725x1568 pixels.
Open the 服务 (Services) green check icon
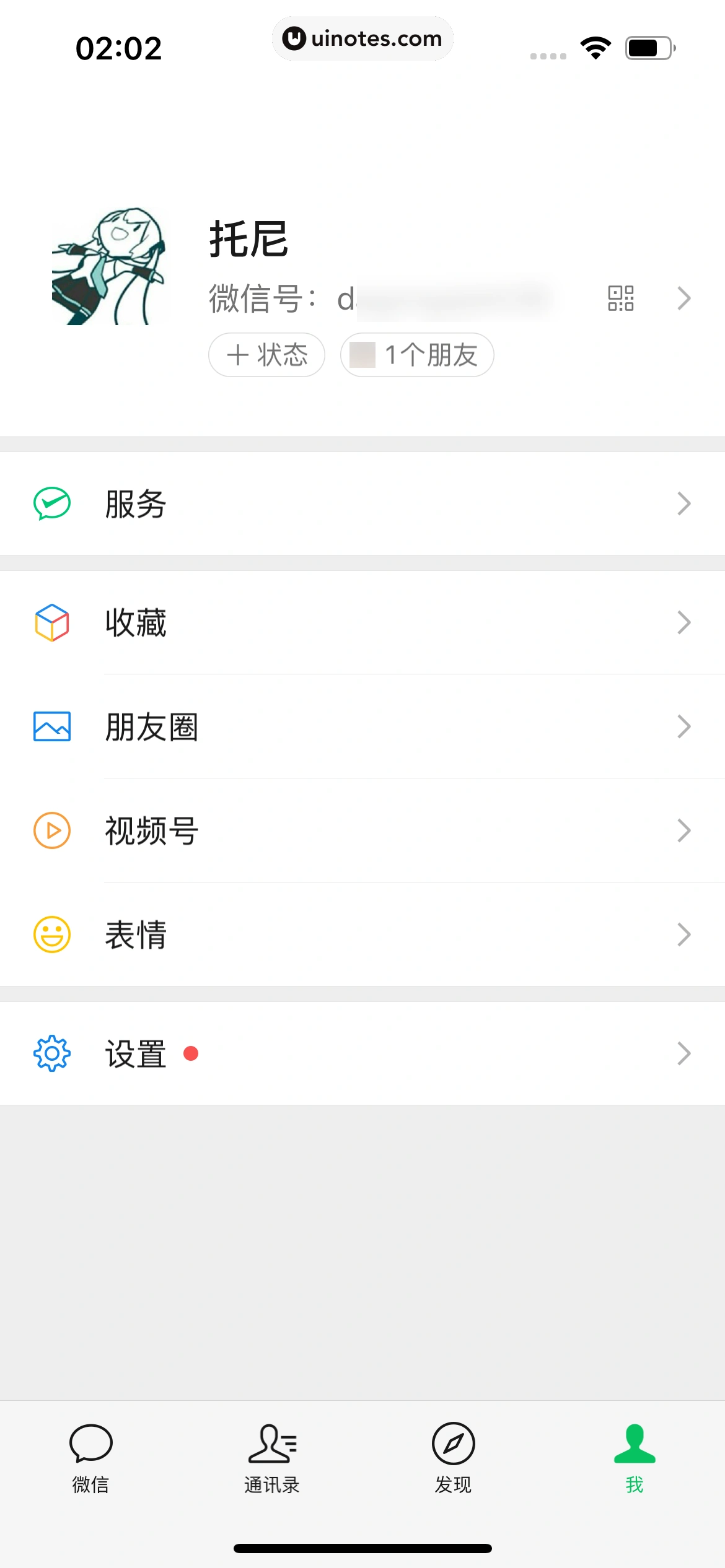[x=53, y=503]
